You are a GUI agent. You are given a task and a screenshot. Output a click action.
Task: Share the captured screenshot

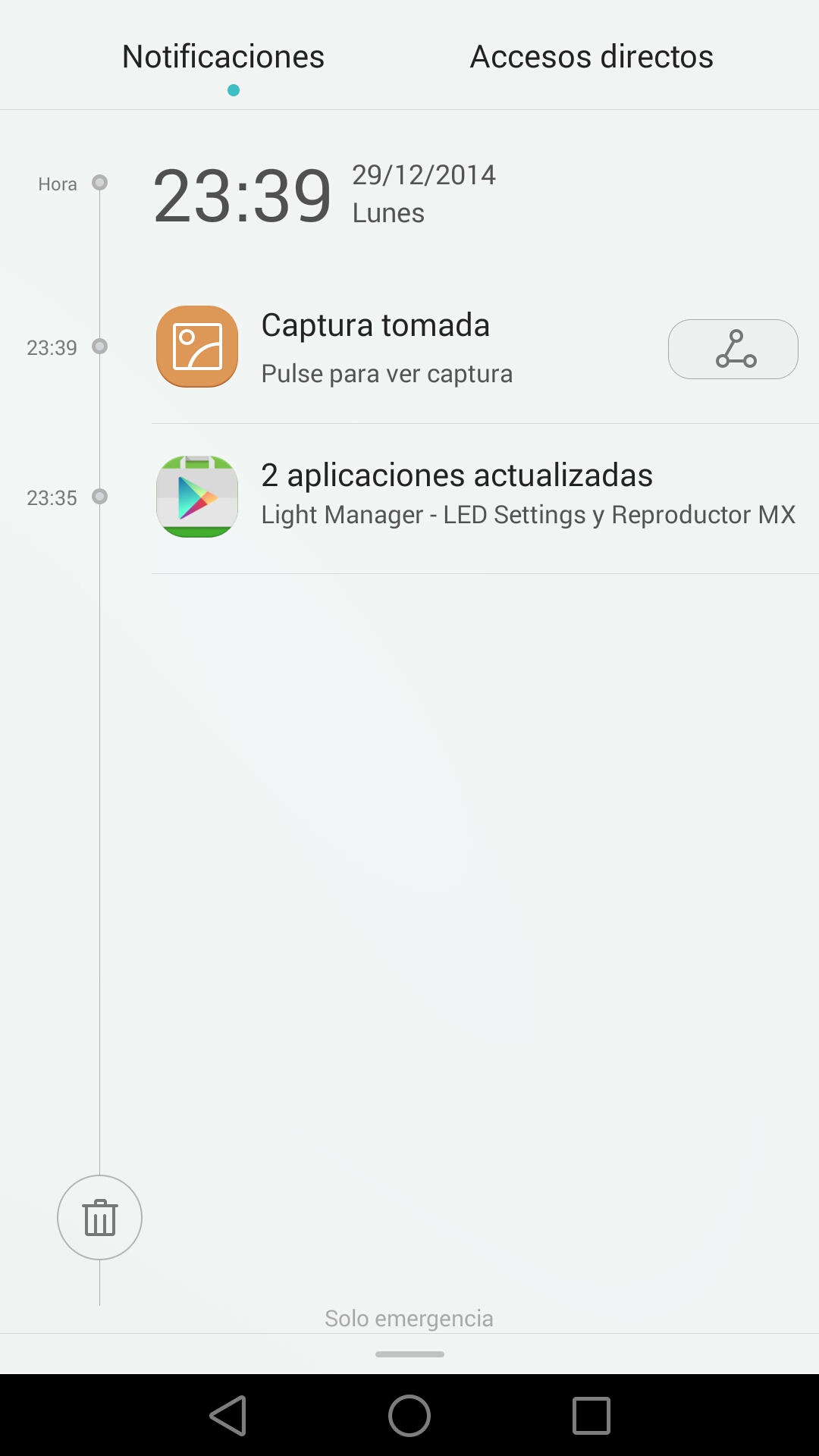[733, 349]
